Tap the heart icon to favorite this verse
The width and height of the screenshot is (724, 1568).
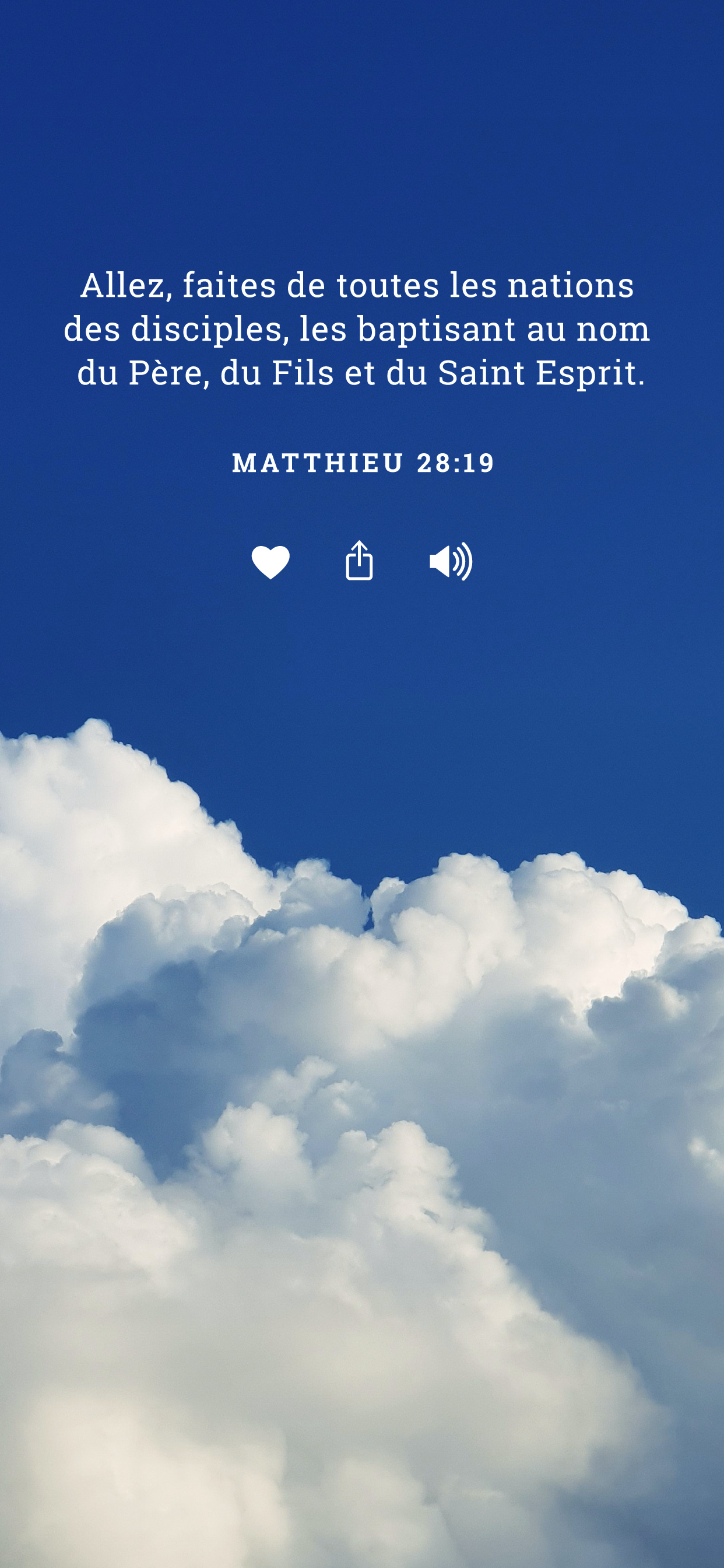270,562
